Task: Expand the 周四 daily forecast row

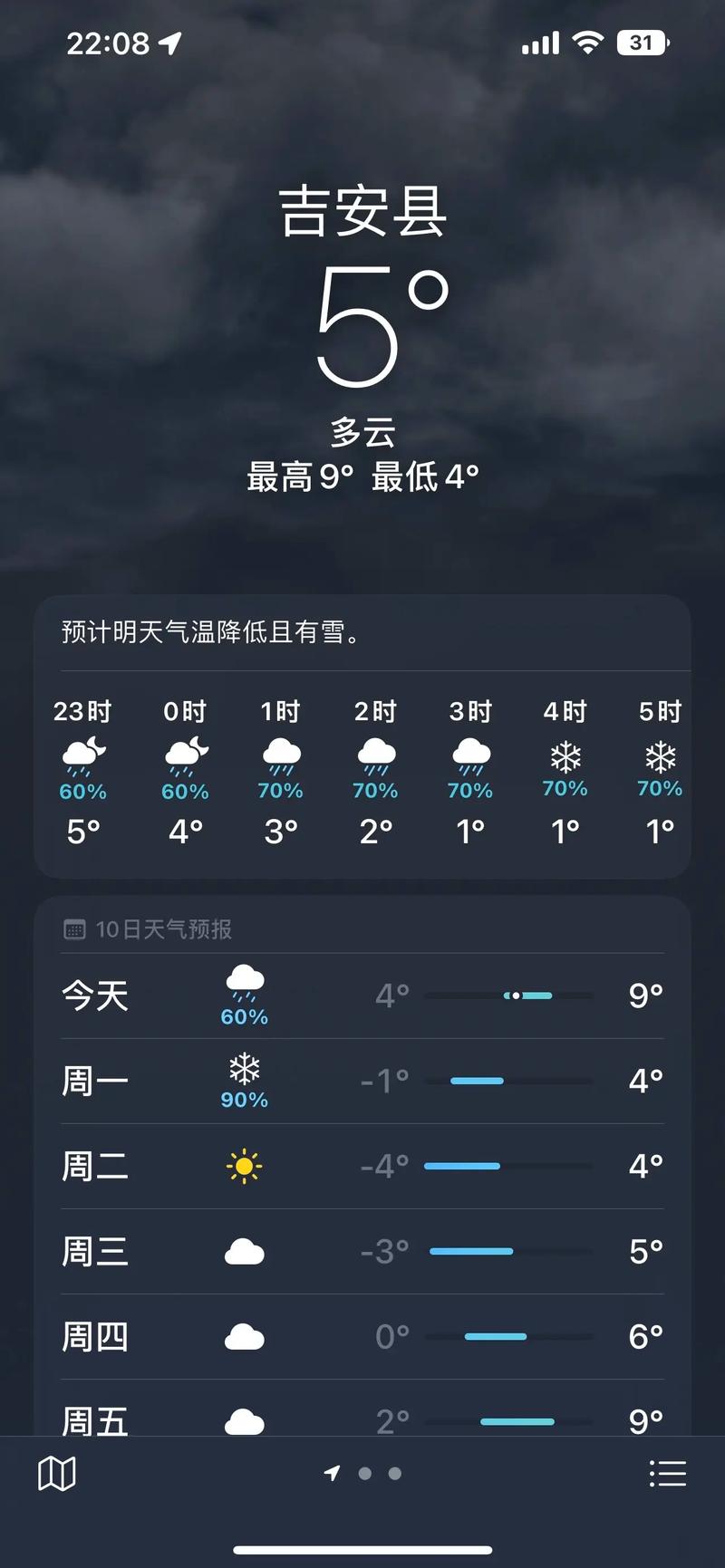Action: [x=362, y=1334]
